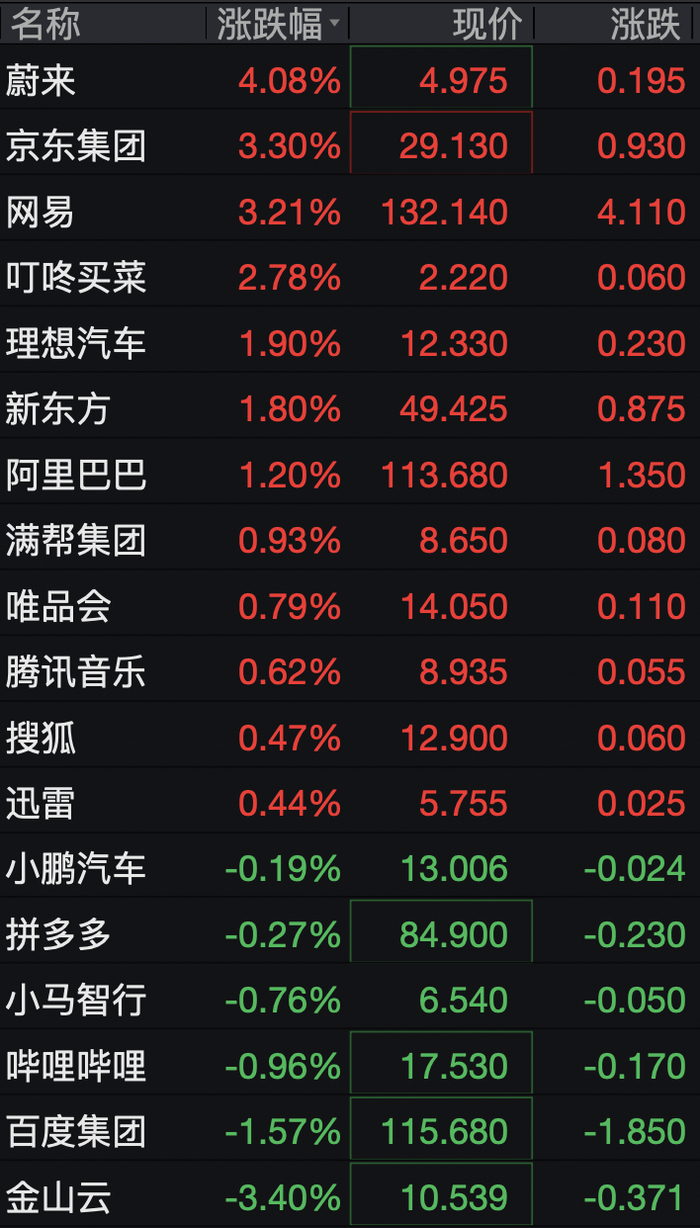Open the 叮咚买菜 quote
This screenshot has height=1228, width=700.
click(x=350, y=277)
